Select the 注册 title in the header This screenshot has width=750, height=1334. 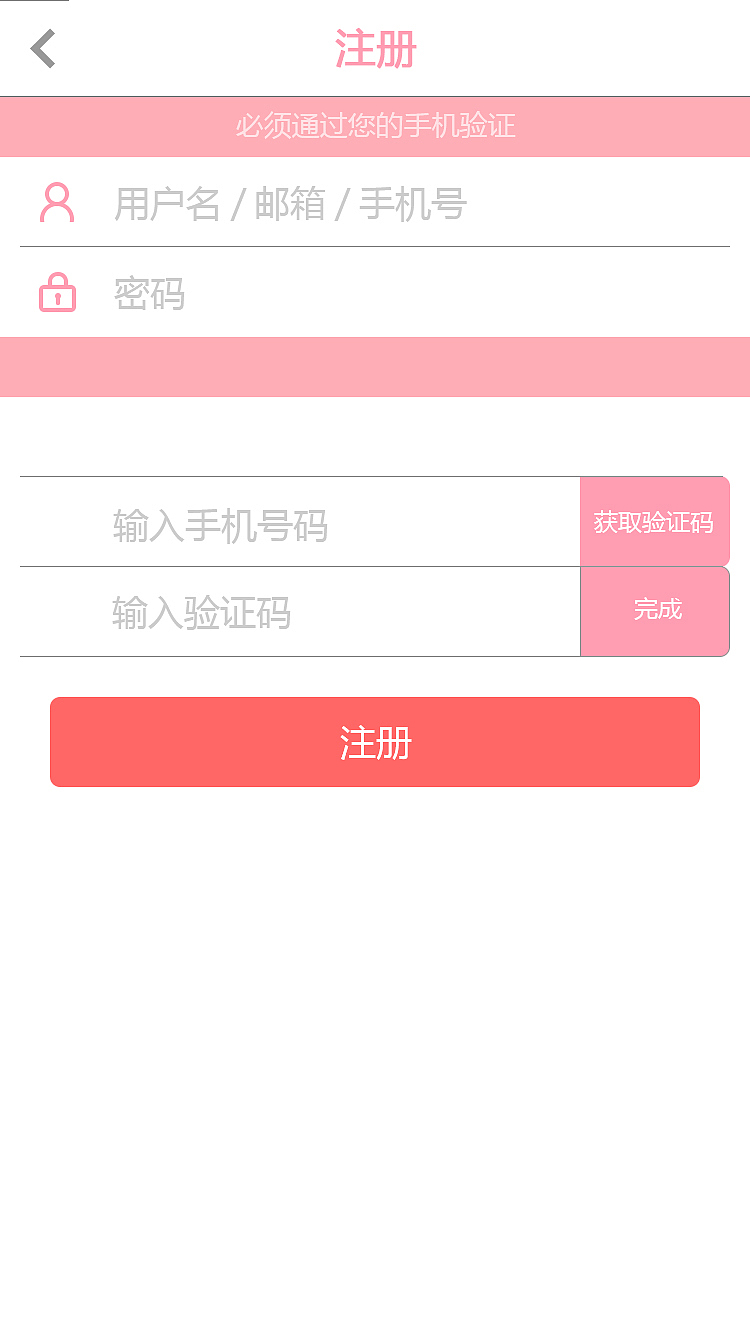375,50
